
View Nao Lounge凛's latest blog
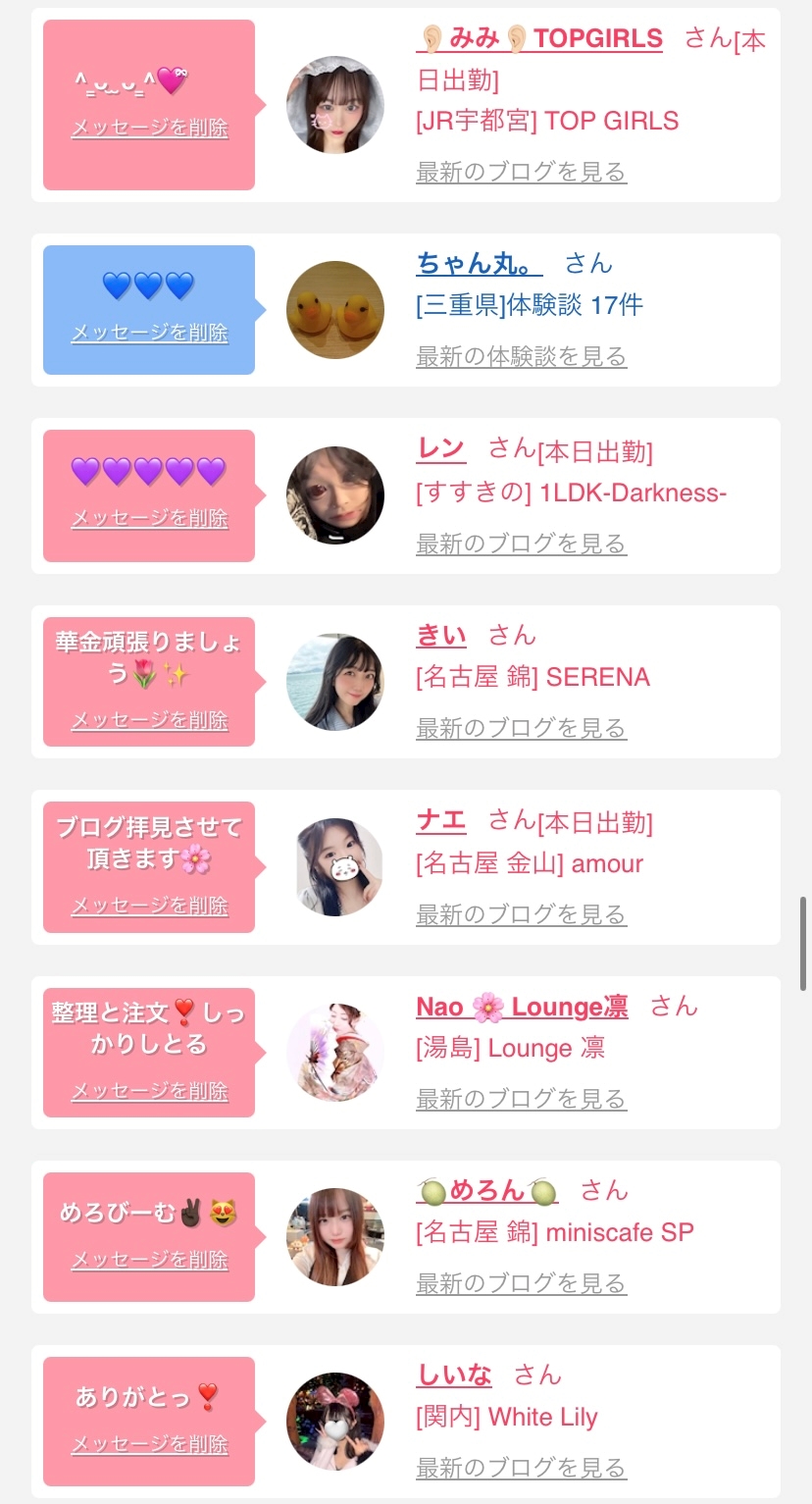521,1099
